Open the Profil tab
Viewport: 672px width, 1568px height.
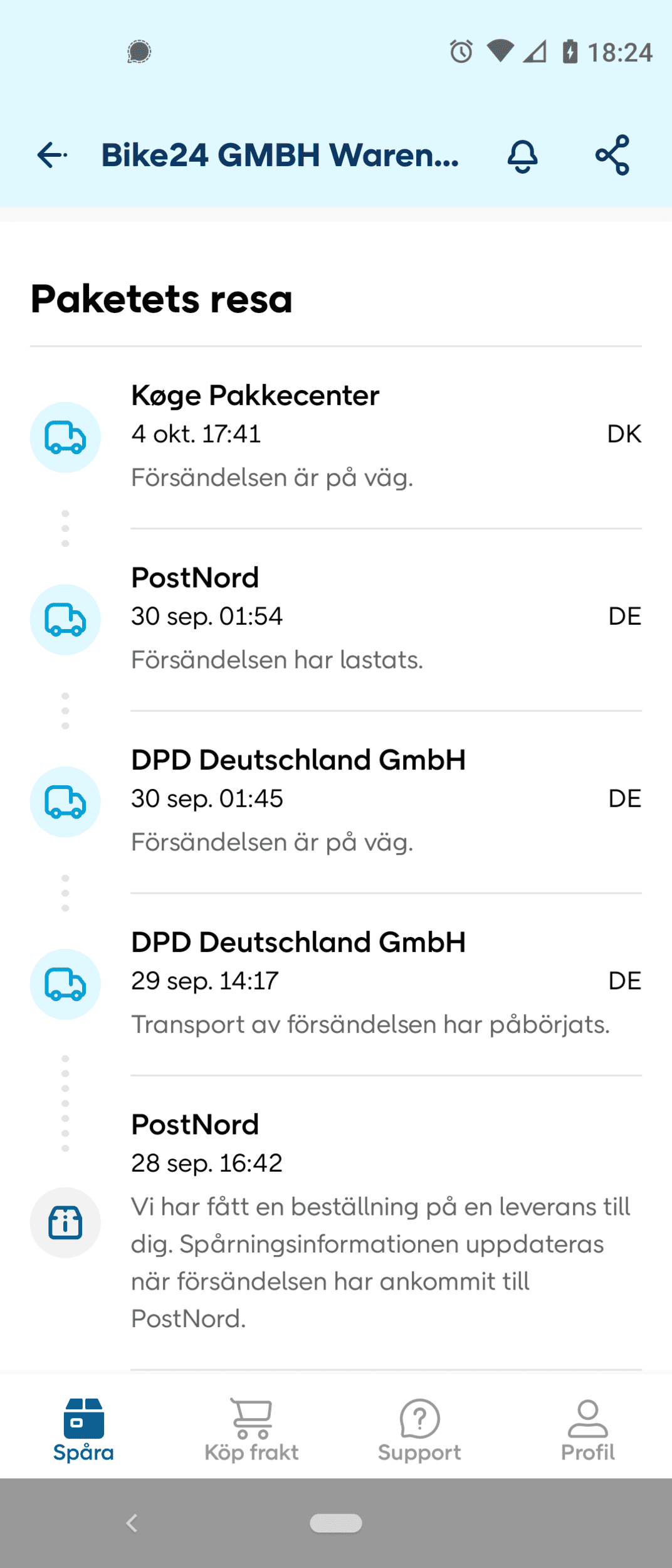[x=587, y=1431]
